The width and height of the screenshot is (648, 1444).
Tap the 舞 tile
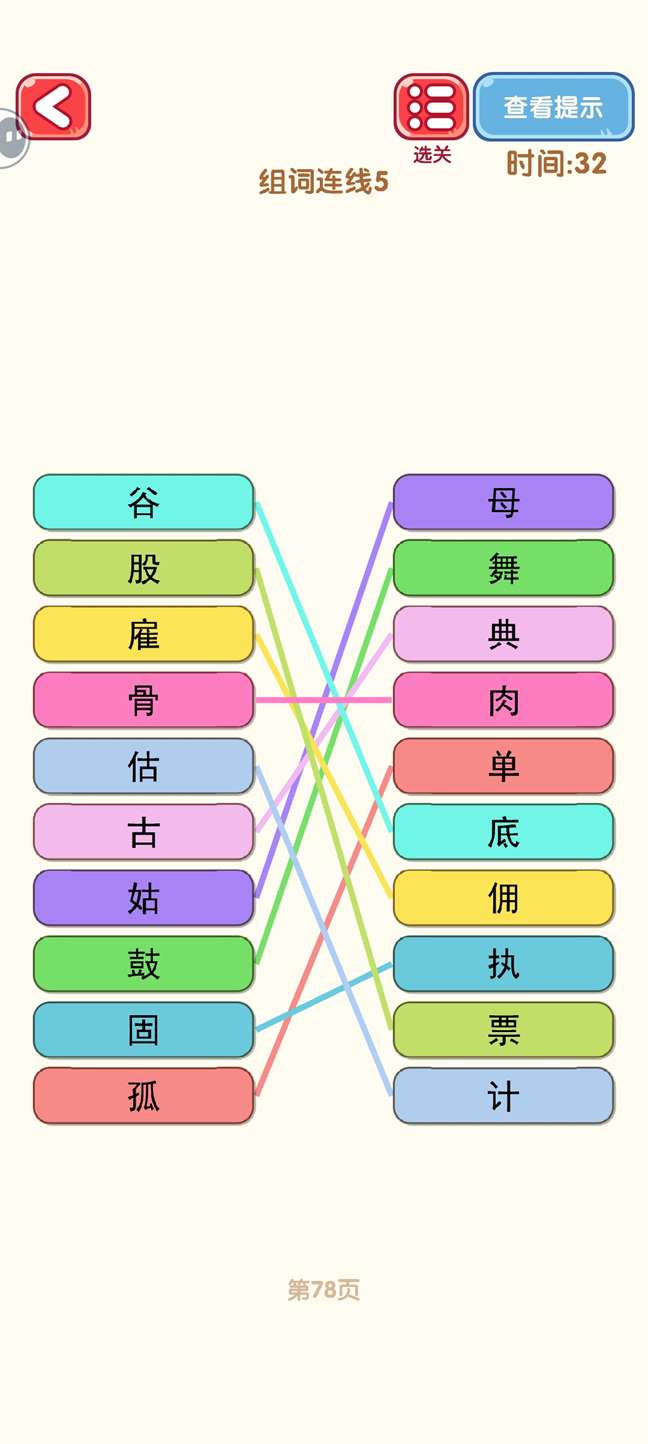click(x=503, y=568)
